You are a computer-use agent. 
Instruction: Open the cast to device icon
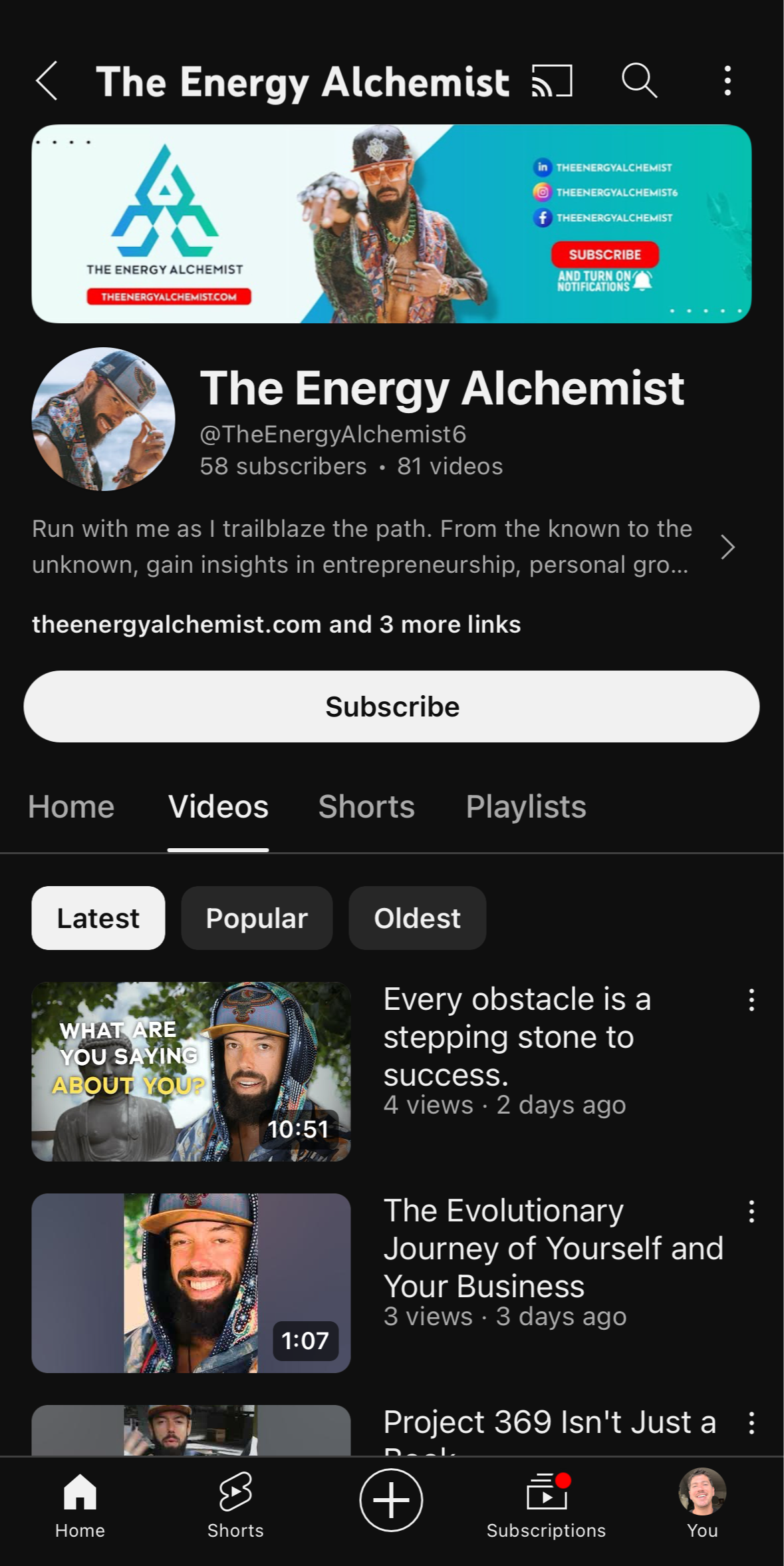[x=552, y=81]
